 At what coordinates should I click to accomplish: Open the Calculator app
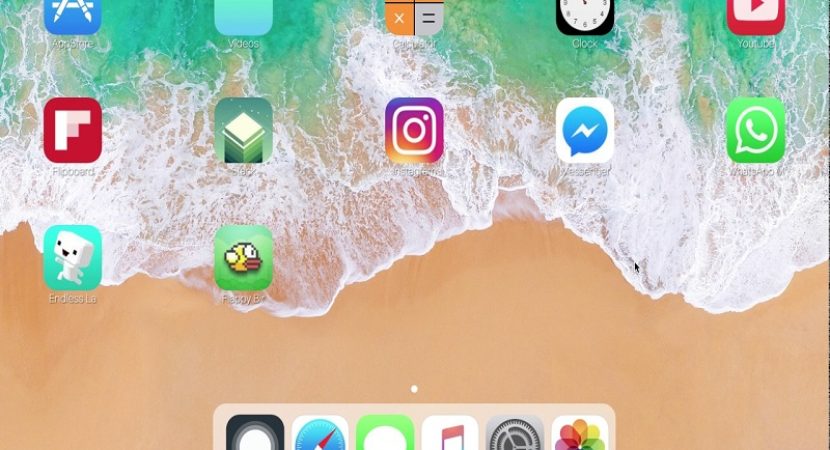414,16
